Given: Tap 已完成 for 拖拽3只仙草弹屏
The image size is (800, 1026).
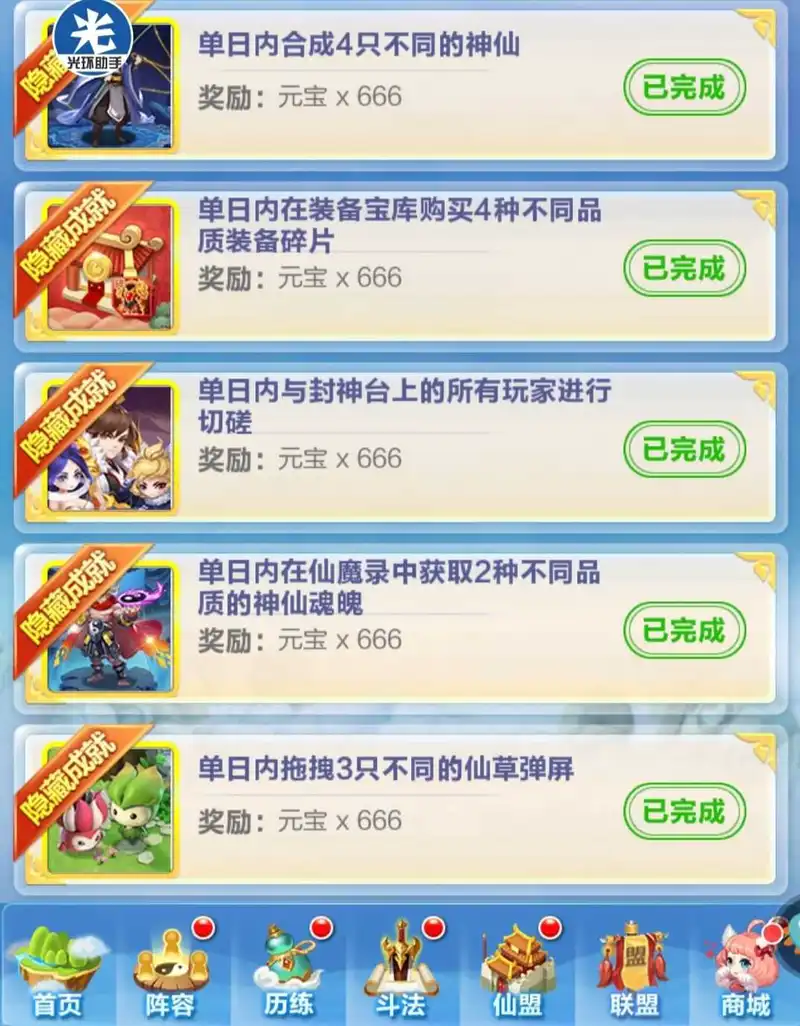Looking at the screenshot, I should 684,812.
